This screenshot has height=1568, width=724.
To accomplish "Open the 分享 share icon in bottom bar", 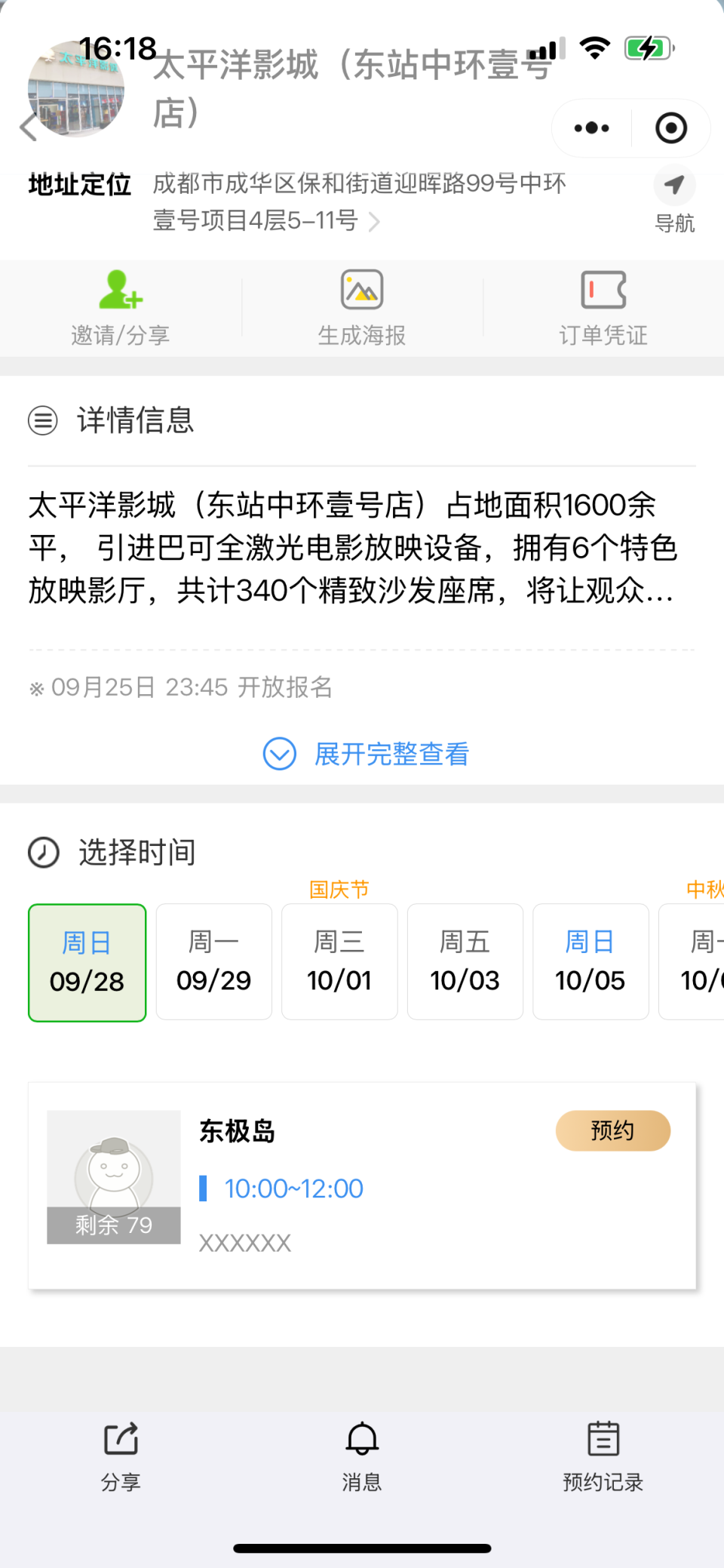I will click(x=120, y=1440).
